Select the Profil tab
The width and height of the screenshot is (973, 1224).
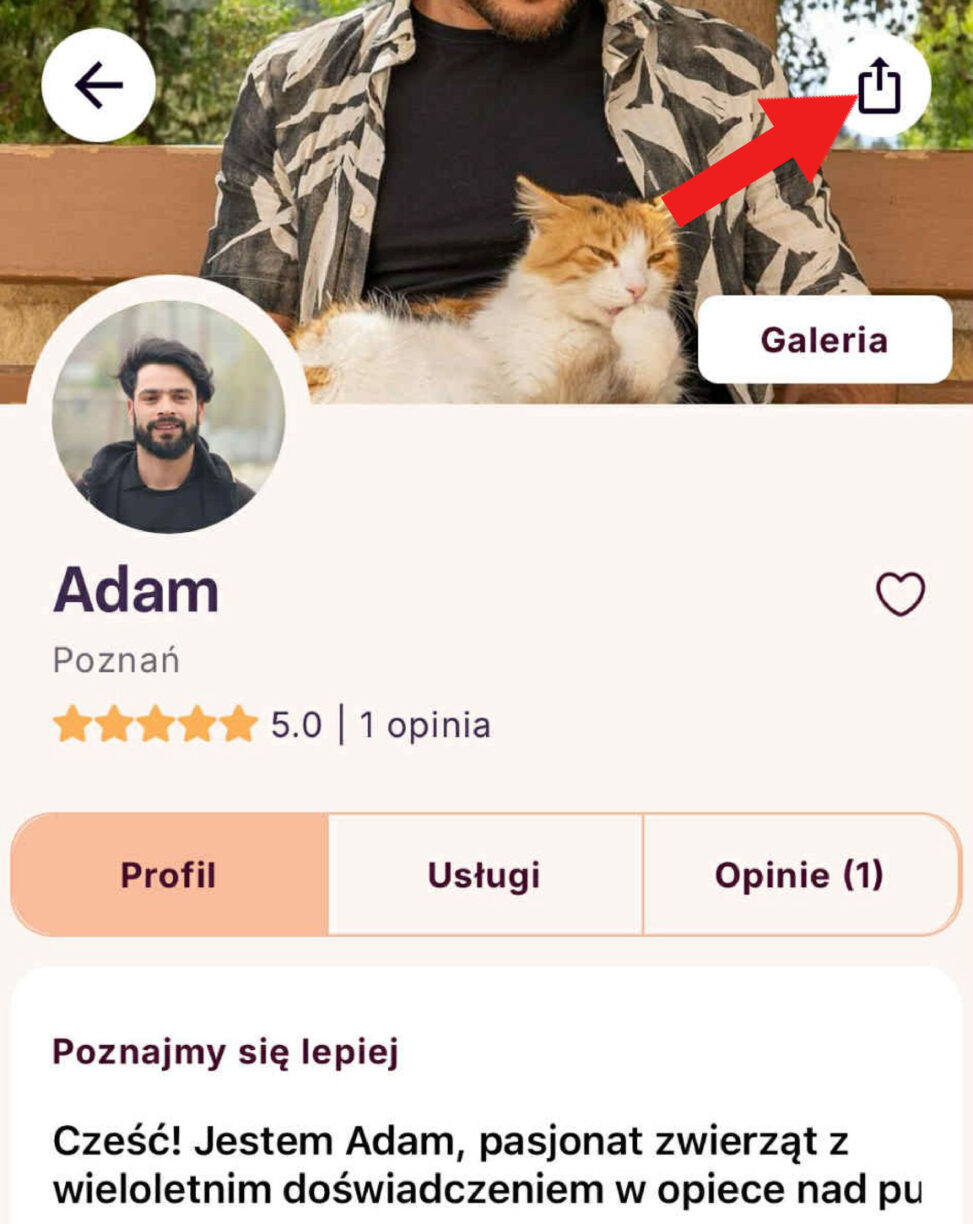(169, 875)
